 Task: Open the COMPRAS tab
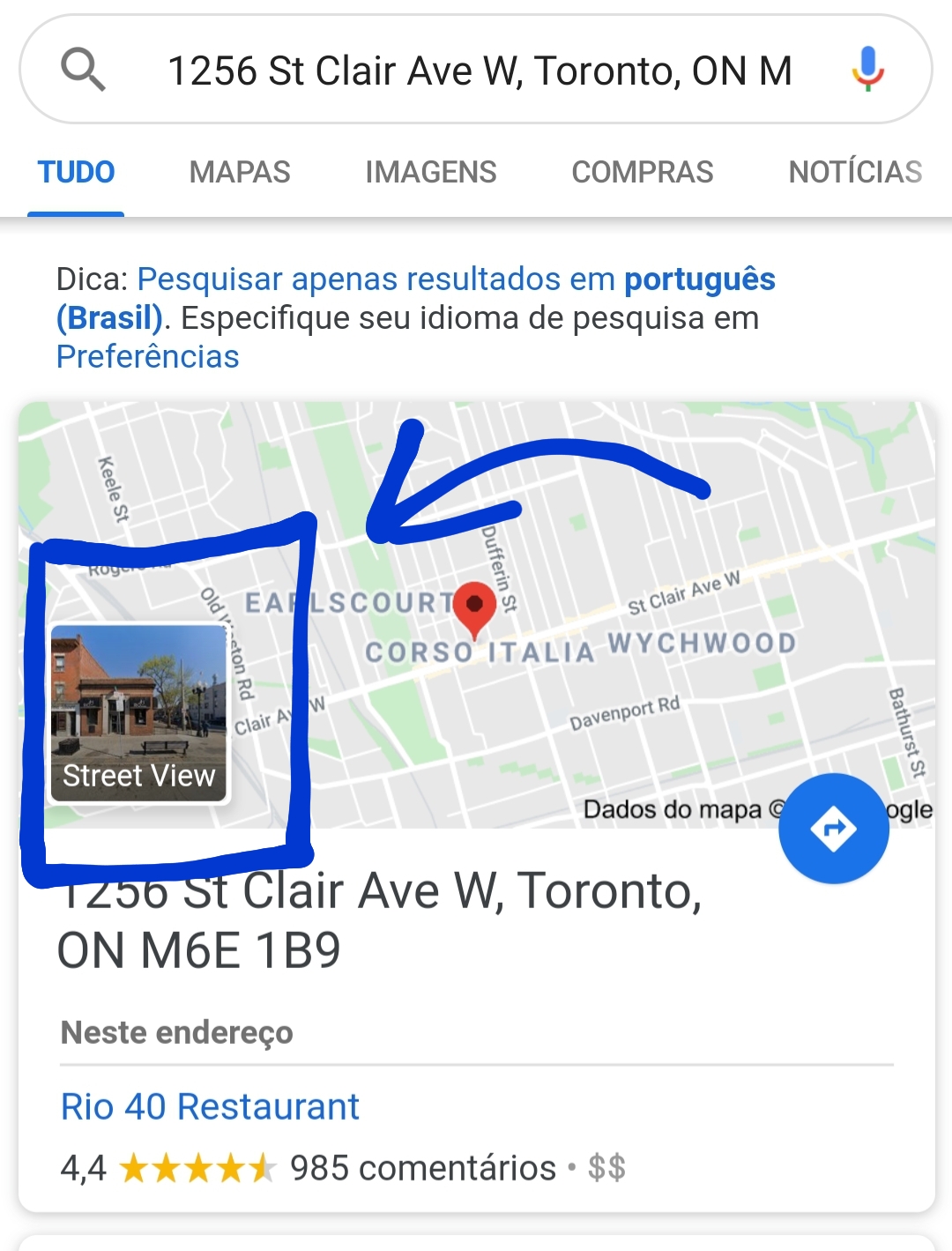[643, 172]
